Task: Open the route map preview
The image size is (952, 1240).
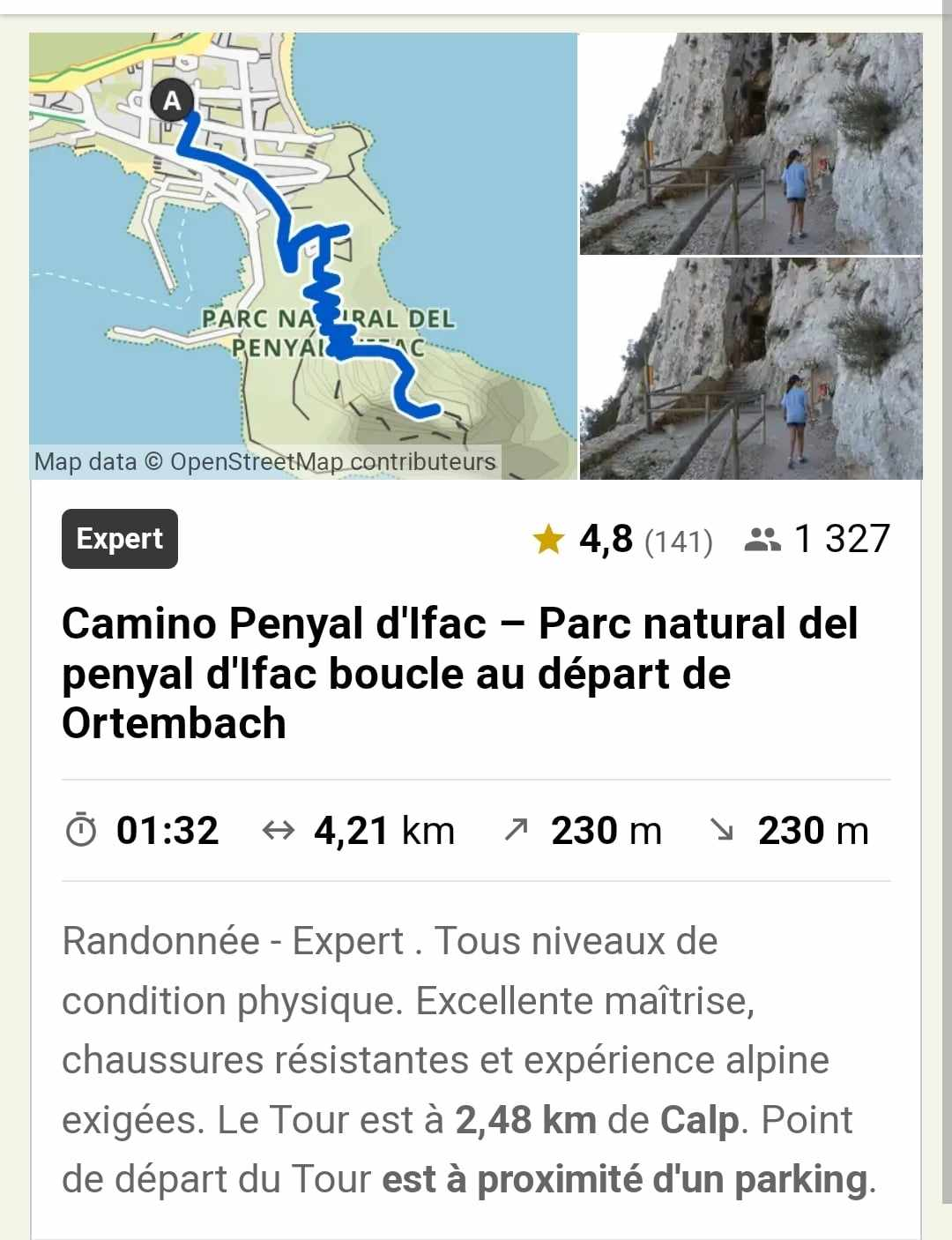Action: click(303, 256)
